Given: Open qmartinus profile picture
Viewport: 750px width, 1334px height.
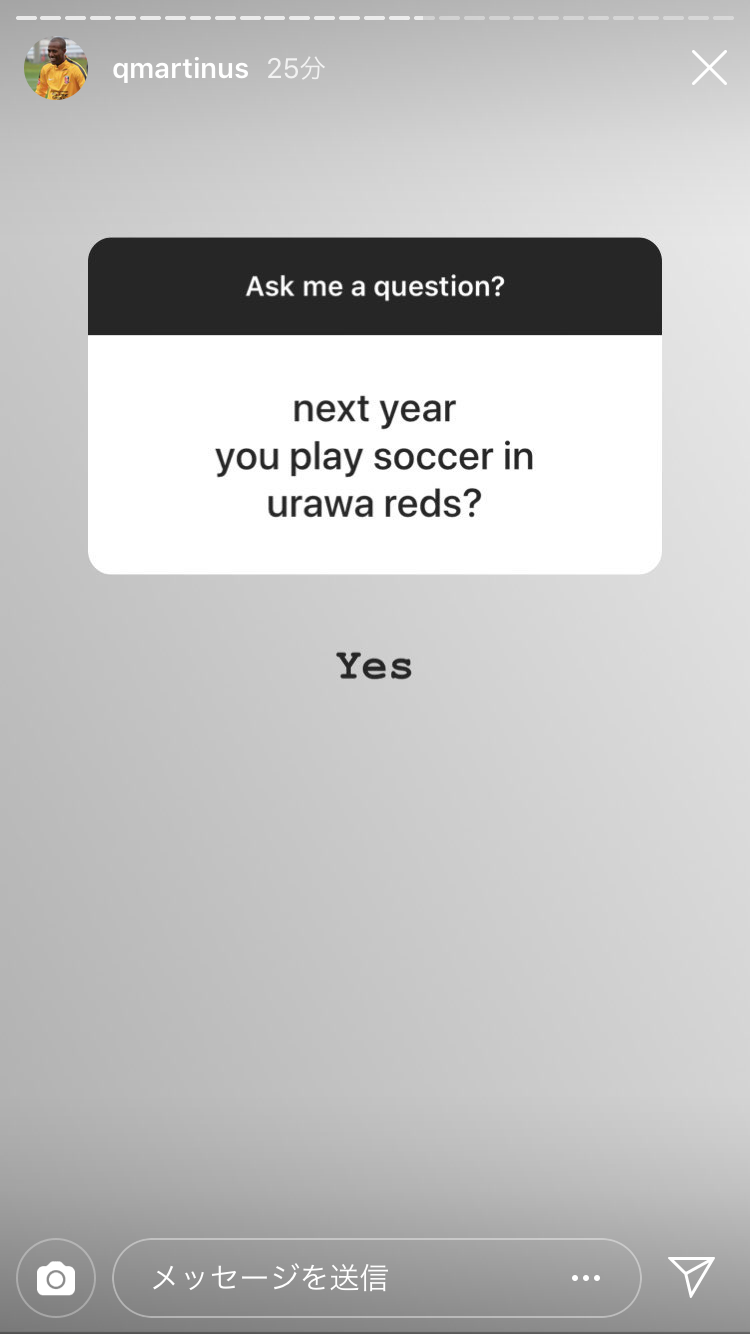Looking at the screenshot, I should click(x=56, y=68).
